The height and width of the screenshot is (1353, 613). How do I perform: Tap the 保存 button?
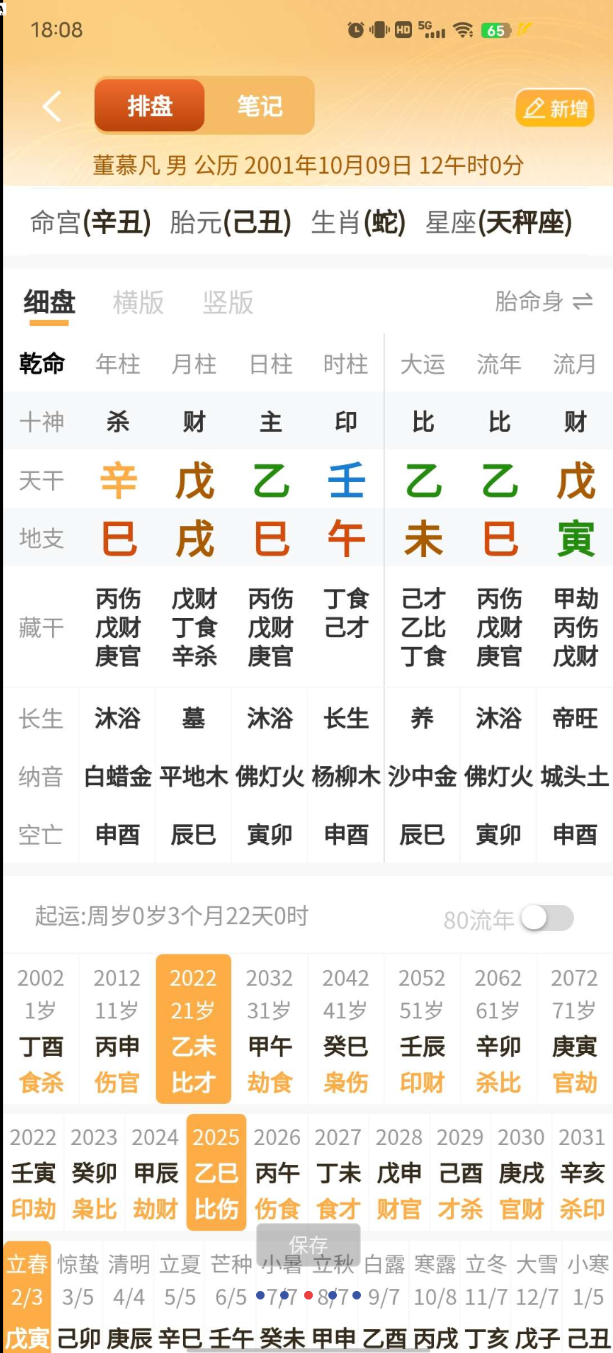pos(308,1245)
